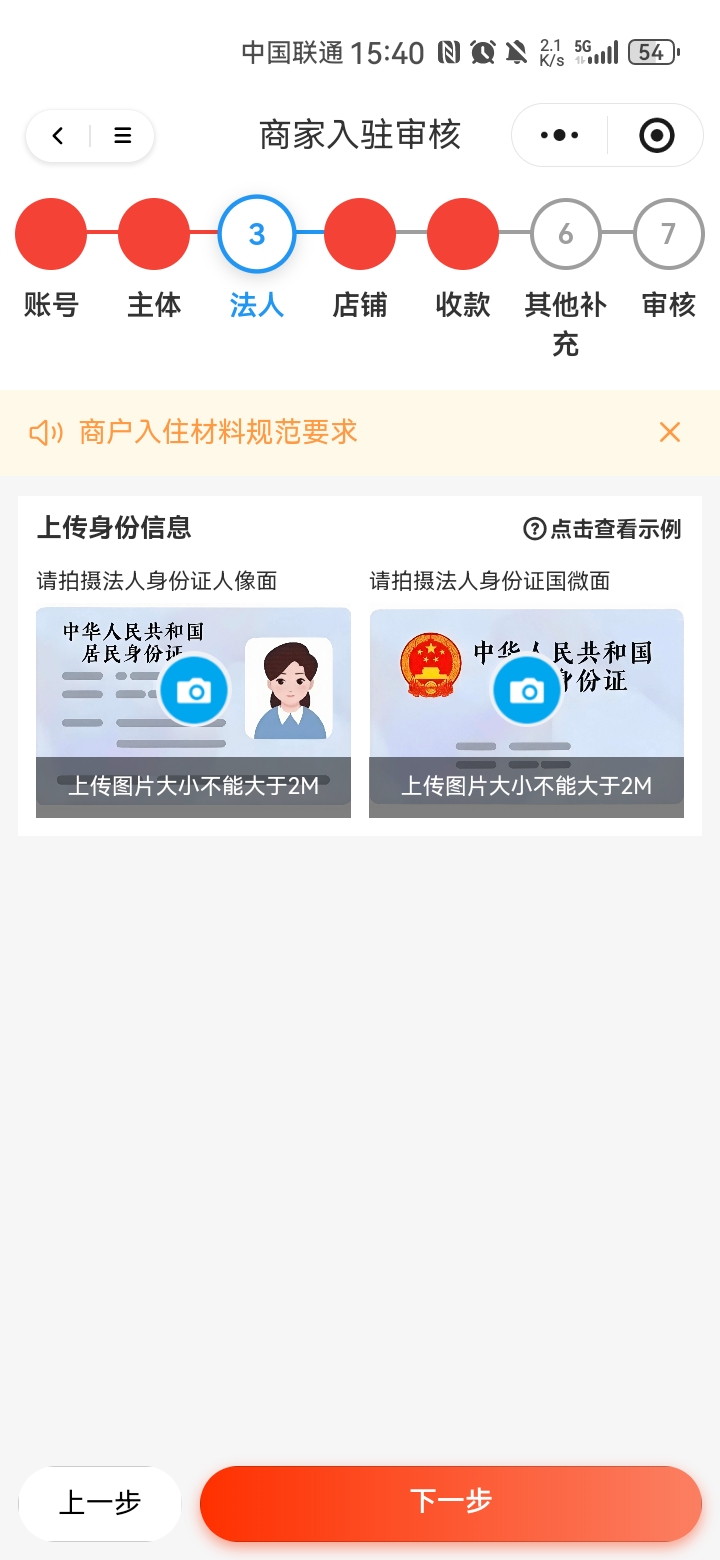Tap the 收款 step circle
The height and width of the screenshot is (1560, 720).
click(462, 233)
